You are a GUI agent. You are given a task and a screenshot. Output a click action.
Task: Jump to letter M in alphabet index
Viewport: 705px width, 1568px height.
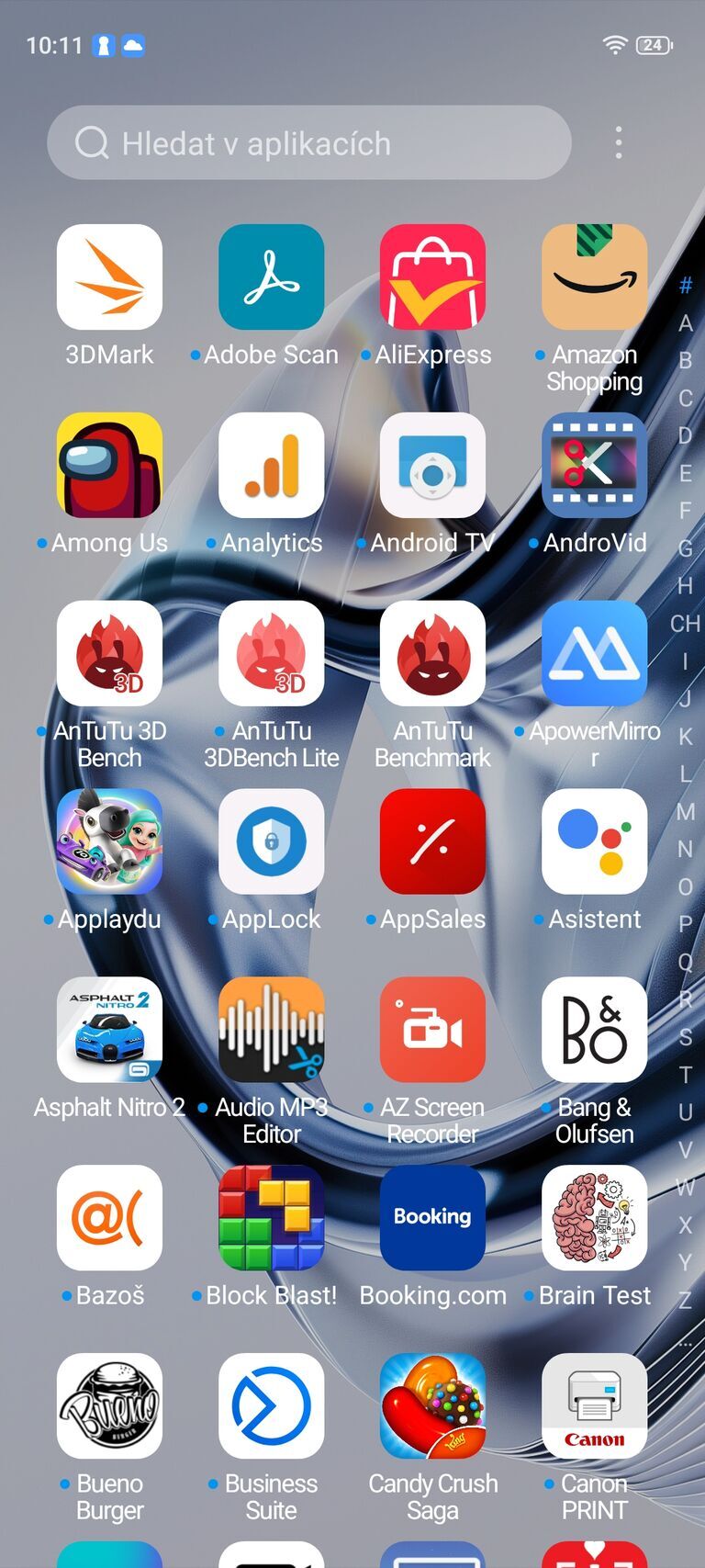tap(685, 812)
